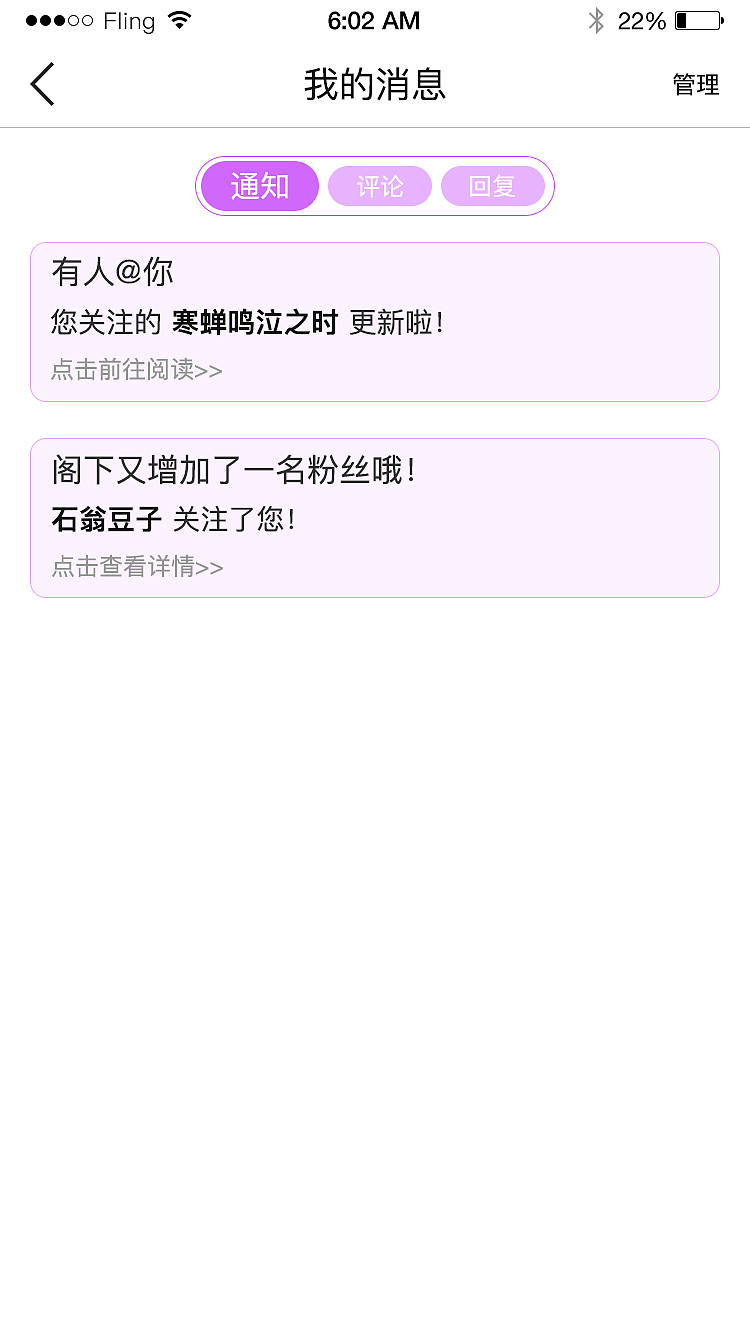The image size is (750, 1334).
Task: Switch to the 回复 tab
Action: pos(494,186)
